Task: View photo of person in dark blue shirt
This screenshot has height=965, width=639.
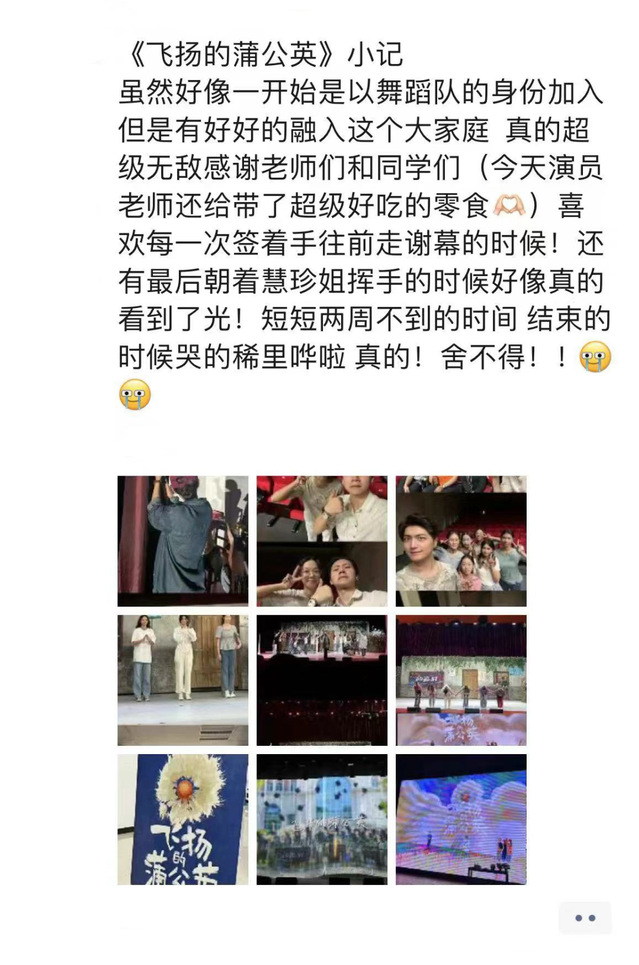Action: click(x=182, y=541)
